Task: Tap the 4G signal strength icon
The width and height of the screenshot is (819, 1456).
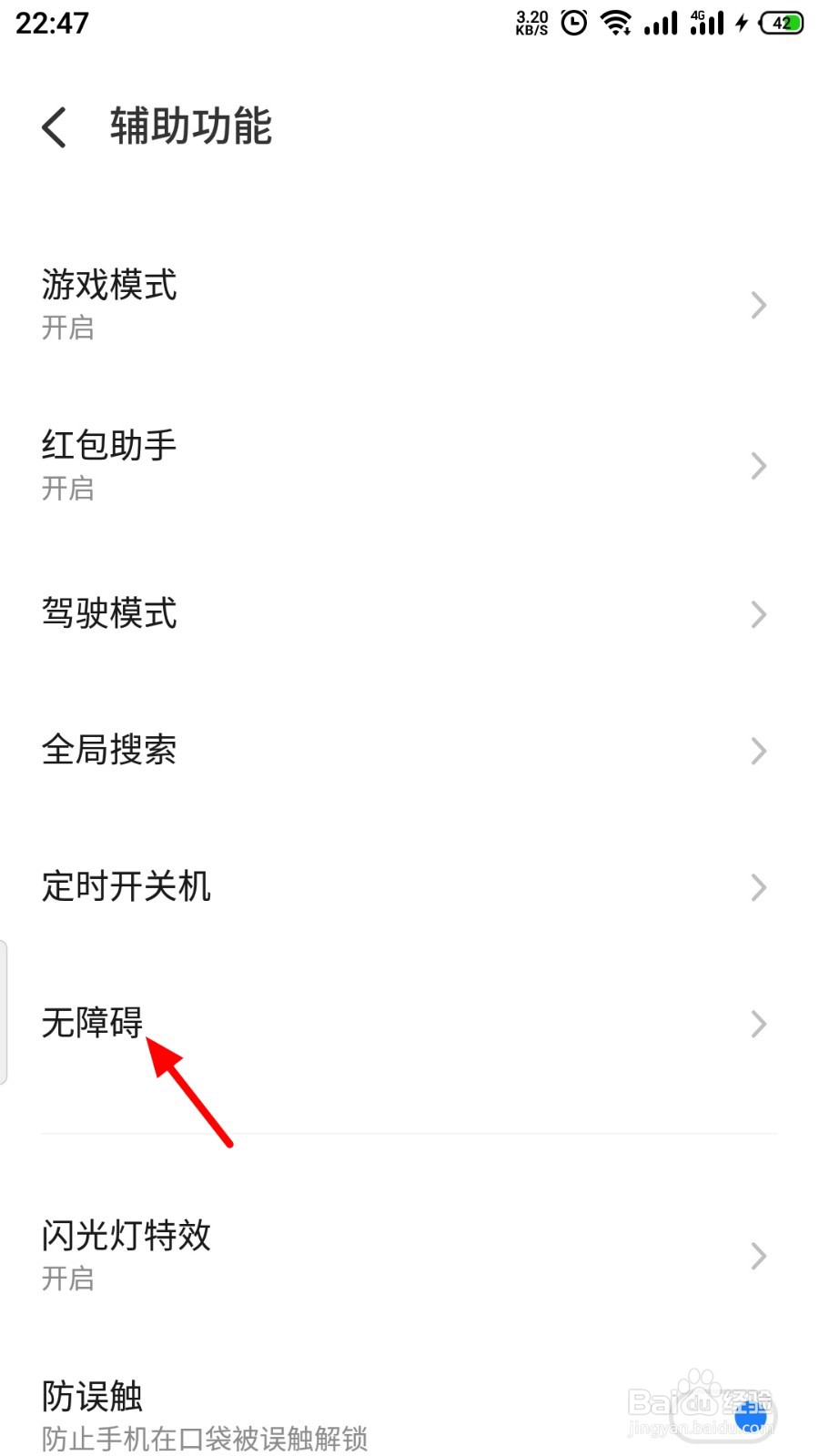Action: pyautogui.click(x=708, y=23)
